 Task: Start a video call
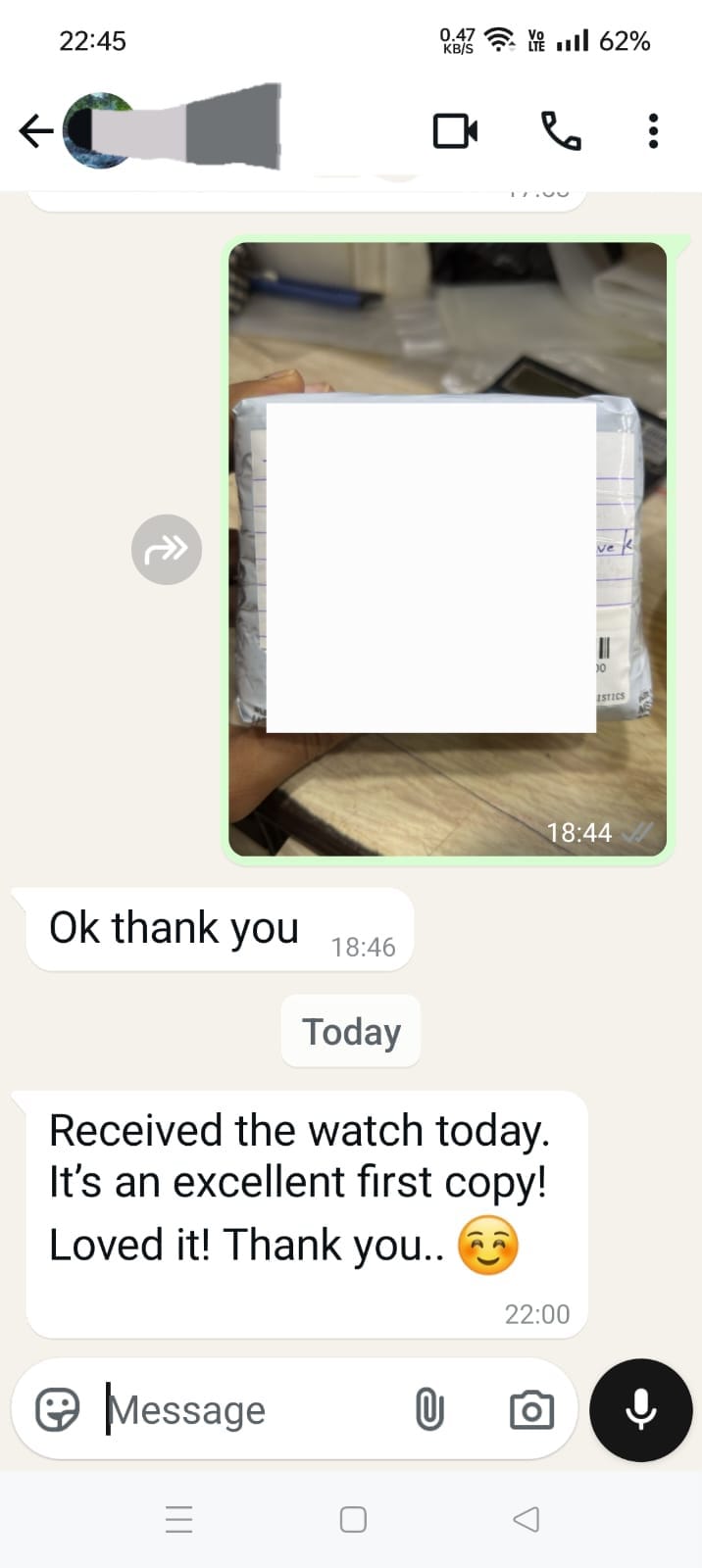[x=456, y=130]
